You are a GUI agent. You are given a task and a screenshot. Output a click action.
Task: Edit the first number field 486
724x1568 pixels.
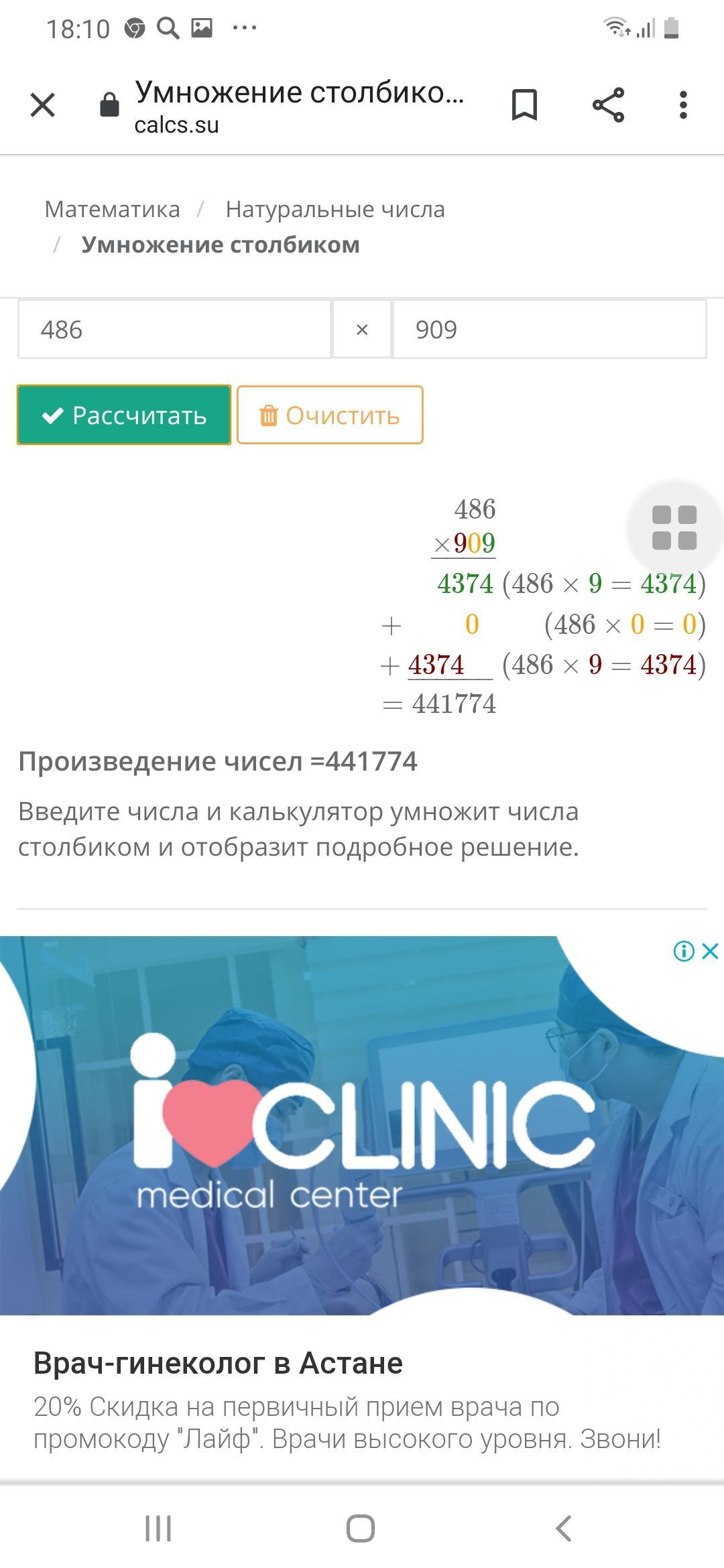coord(174,330)
